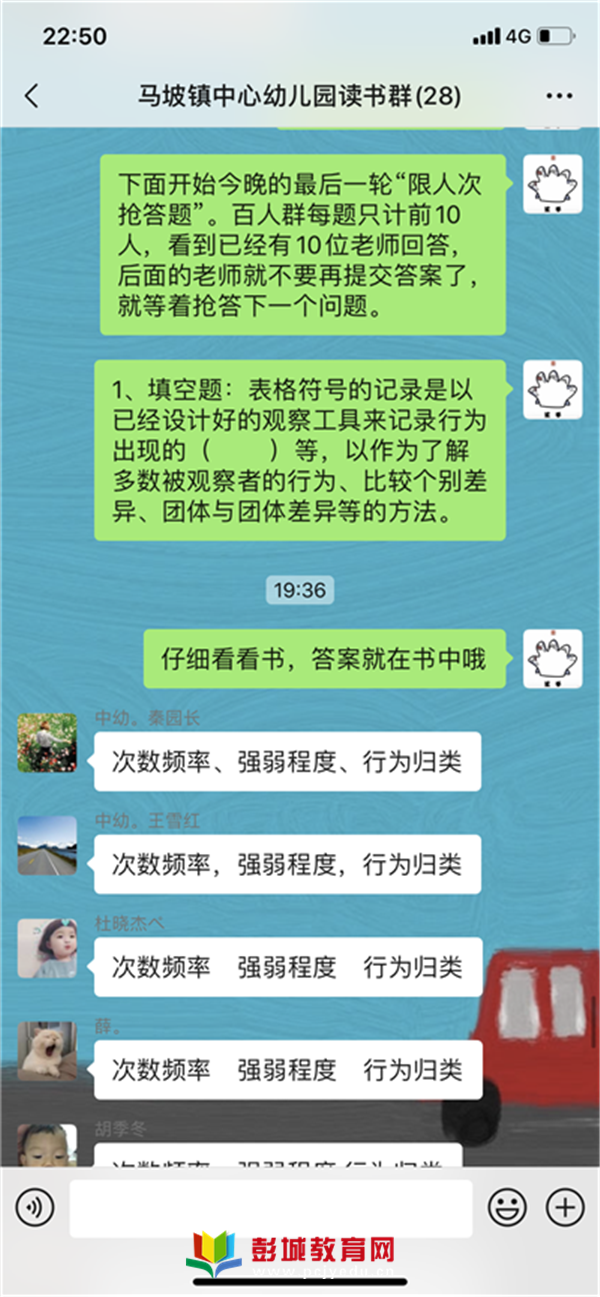Tap the message text field
The height and width of the screenshot is (1297, 600).
point(270,1208)
